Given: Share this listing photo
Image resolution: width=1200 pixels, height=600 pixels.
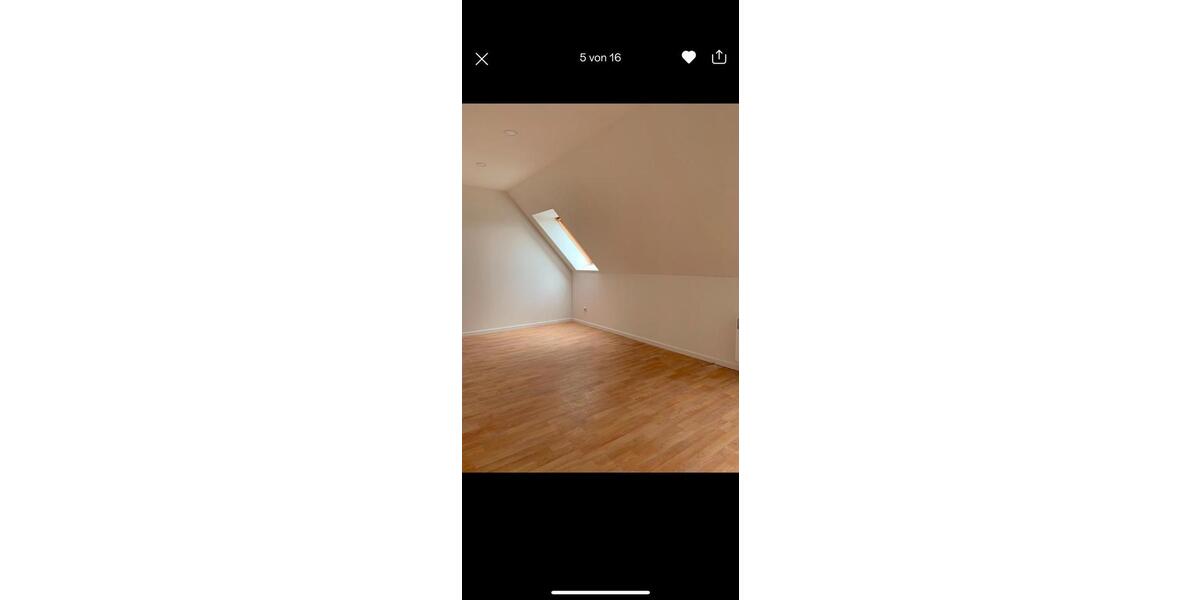Looking at the screenshot, I should (x=719, y=57).
